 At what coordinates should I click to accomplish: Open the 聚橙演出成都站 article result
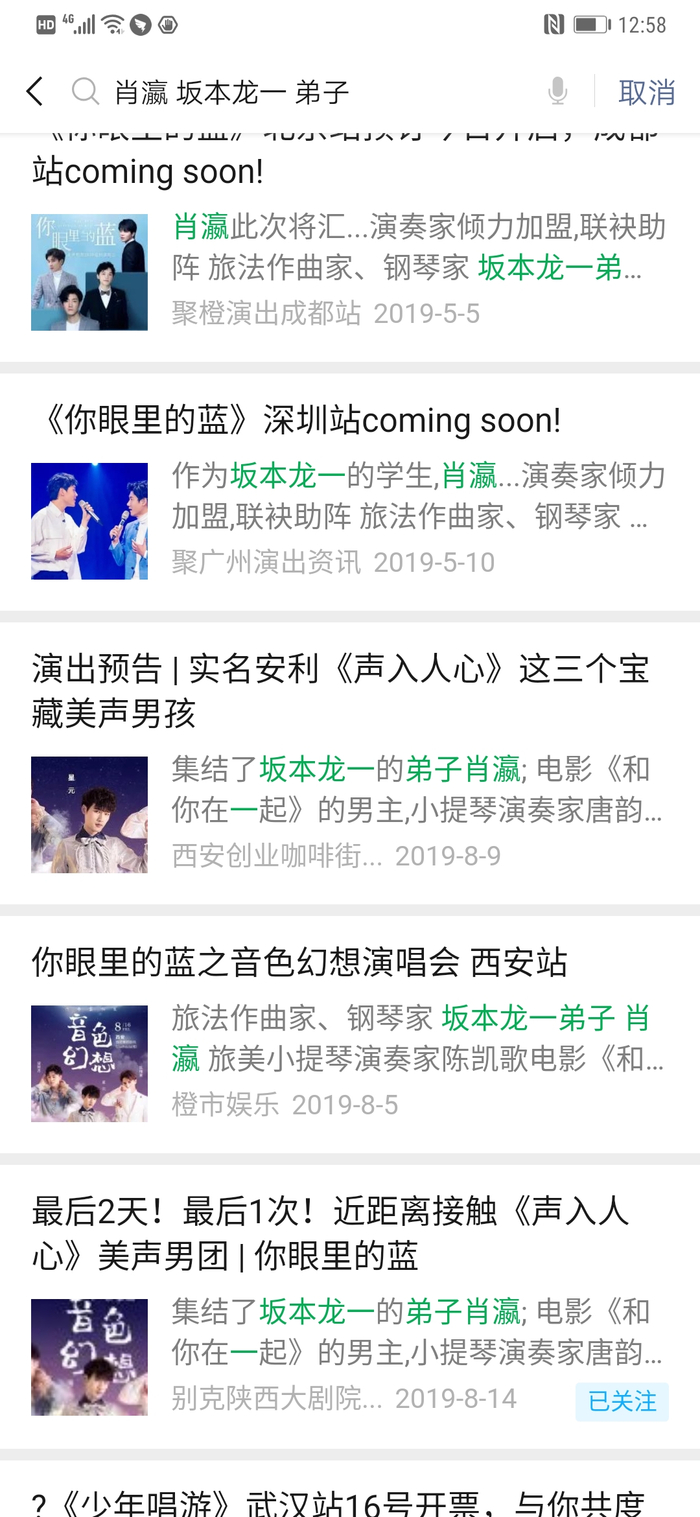(x=348, y=250)
